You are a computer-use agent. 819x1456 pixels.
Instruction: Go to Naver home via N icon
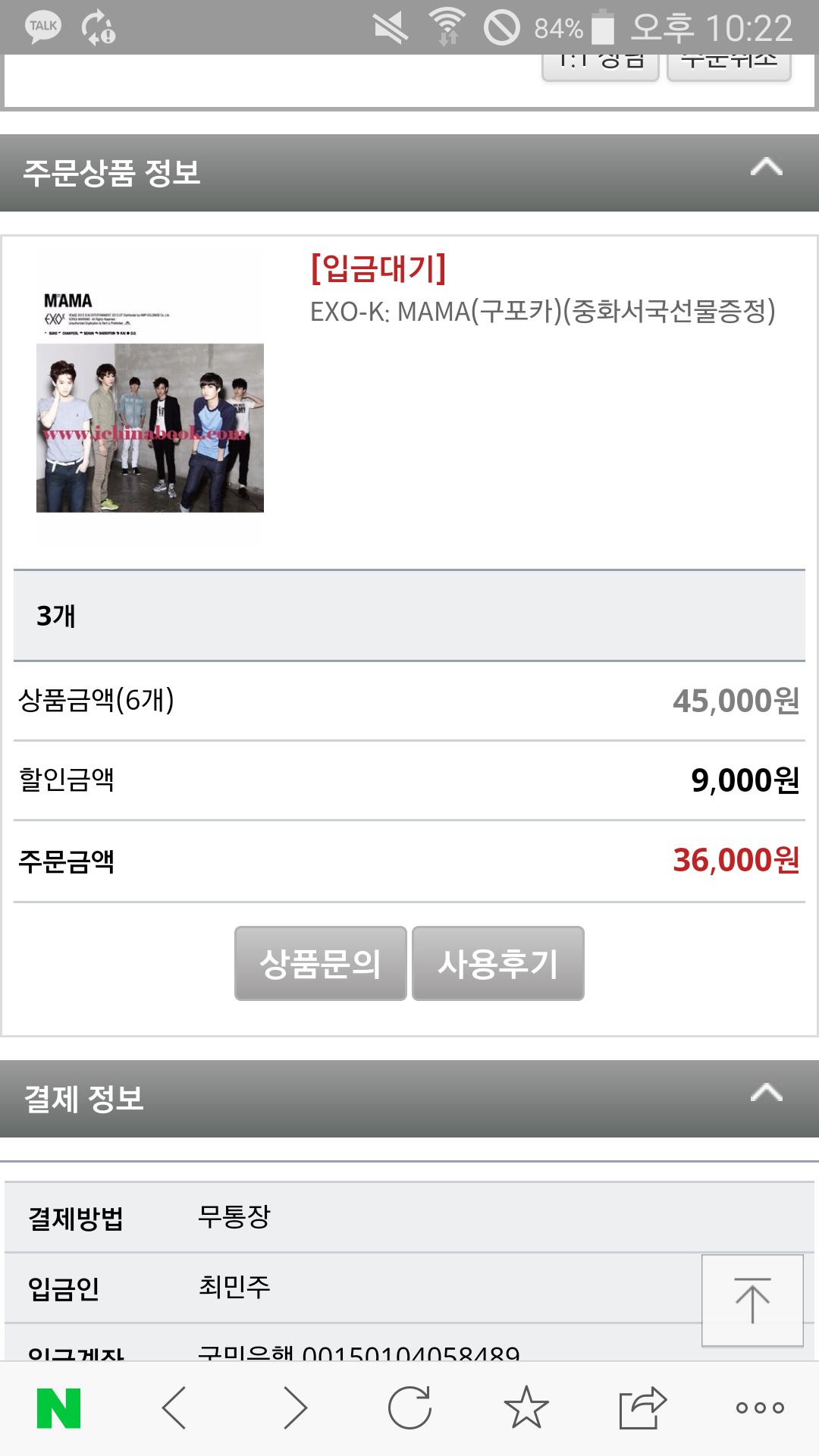[58, 1408]
